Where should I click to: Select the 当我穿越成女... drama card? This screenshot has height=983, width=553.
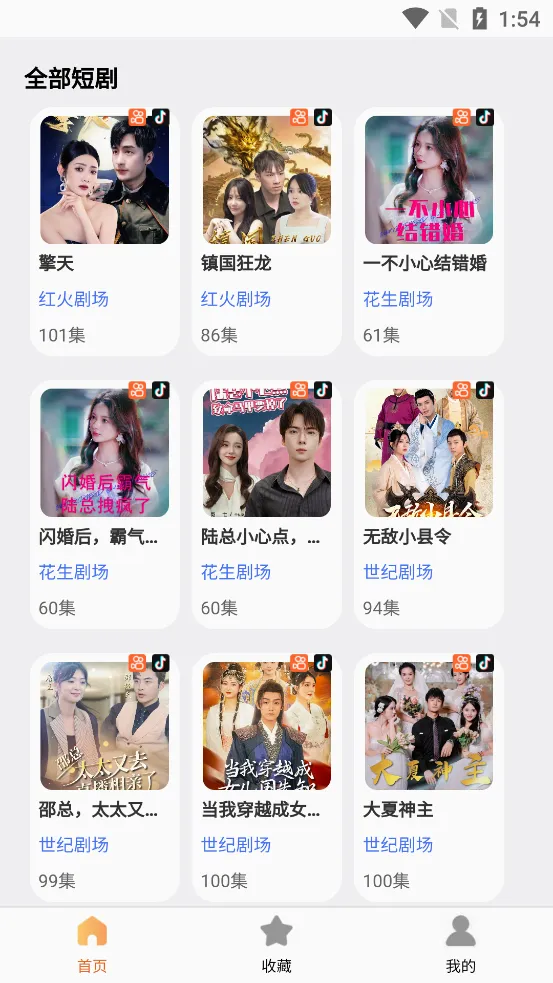pos(266,777)
